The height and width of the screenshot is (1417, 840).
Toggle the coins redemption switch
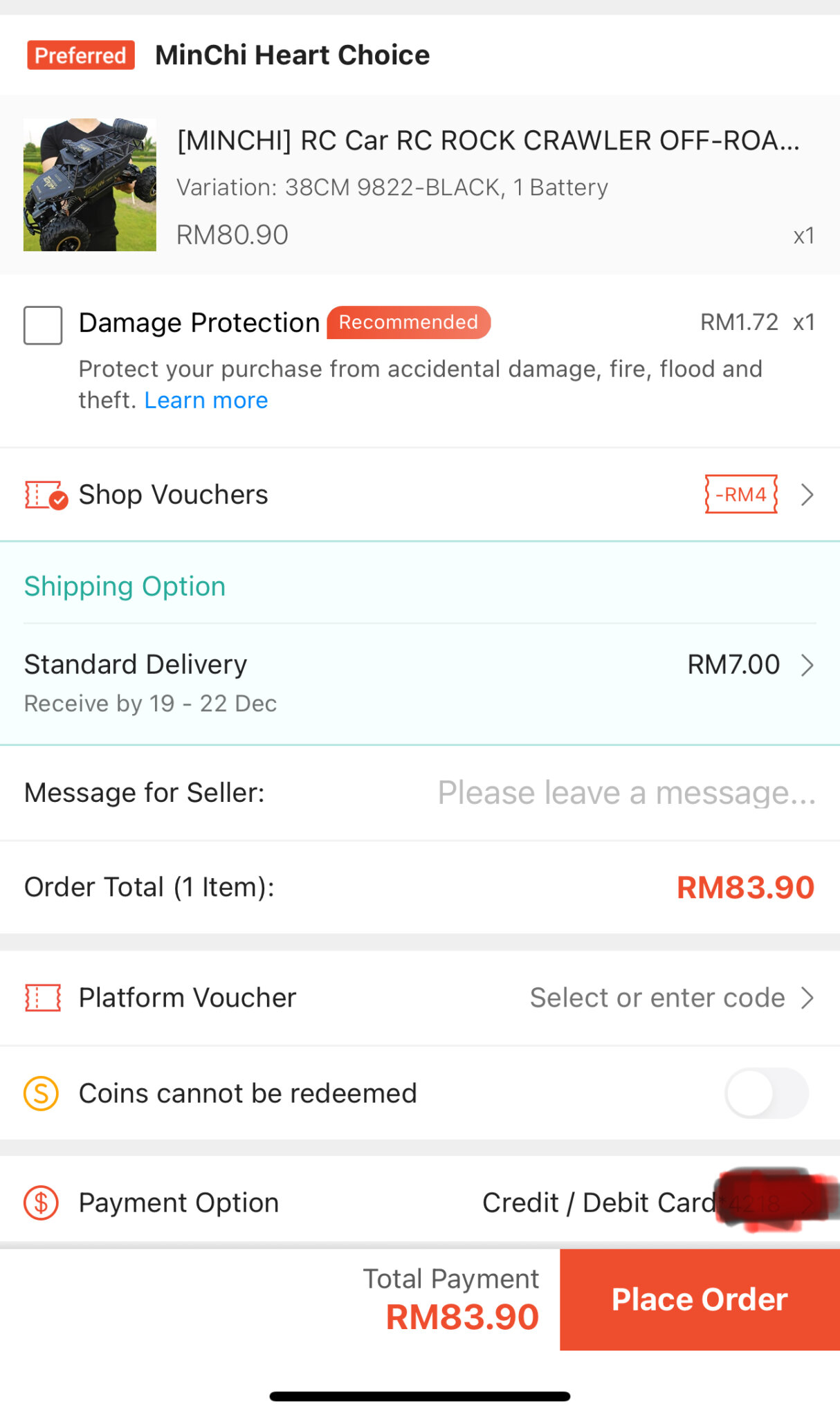[x=766, y=1093]
